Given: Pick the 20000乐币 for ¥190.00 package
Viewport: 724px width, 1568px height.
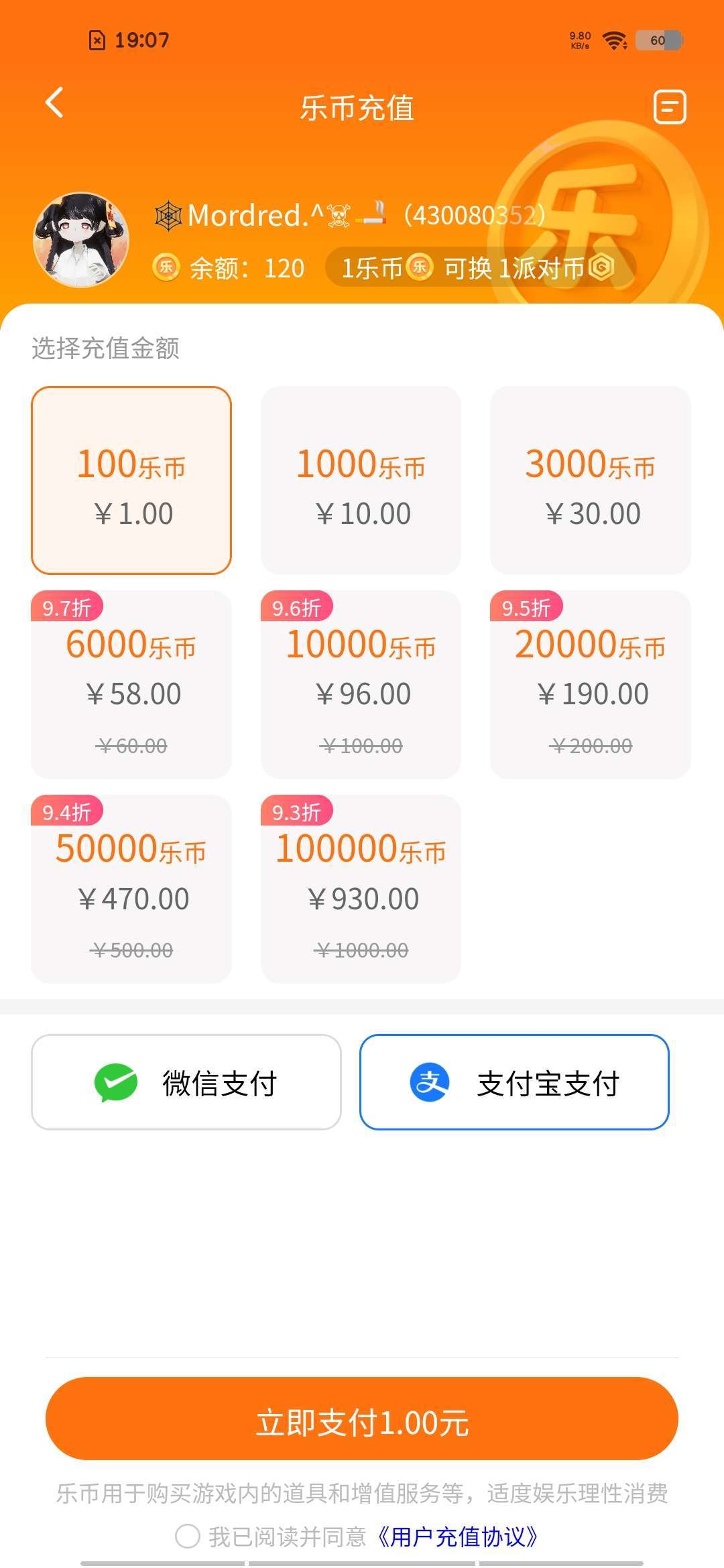Looking at the screenshot, I should point(590,685).
